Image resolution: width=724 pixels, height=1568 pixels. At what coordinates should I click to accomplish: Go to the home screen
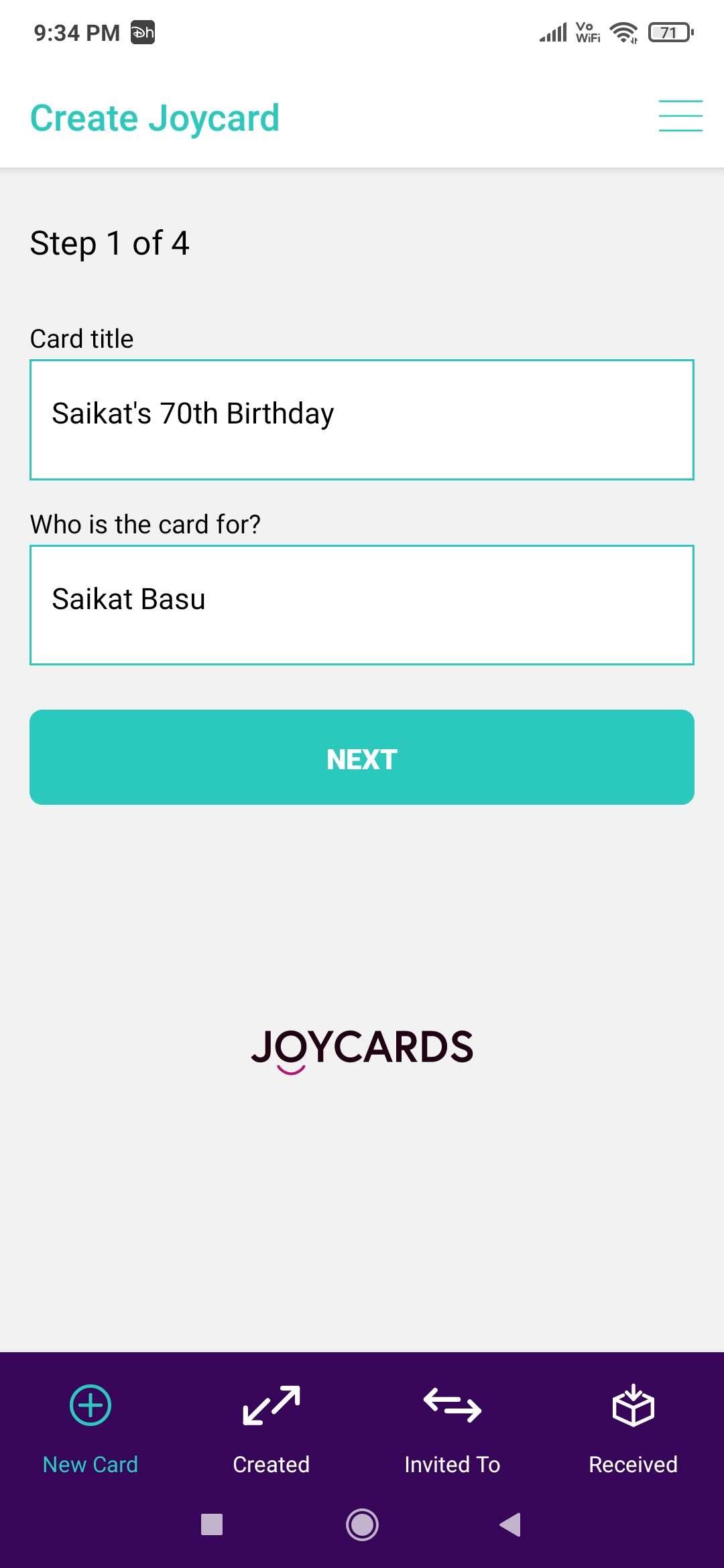point(362,1524)
